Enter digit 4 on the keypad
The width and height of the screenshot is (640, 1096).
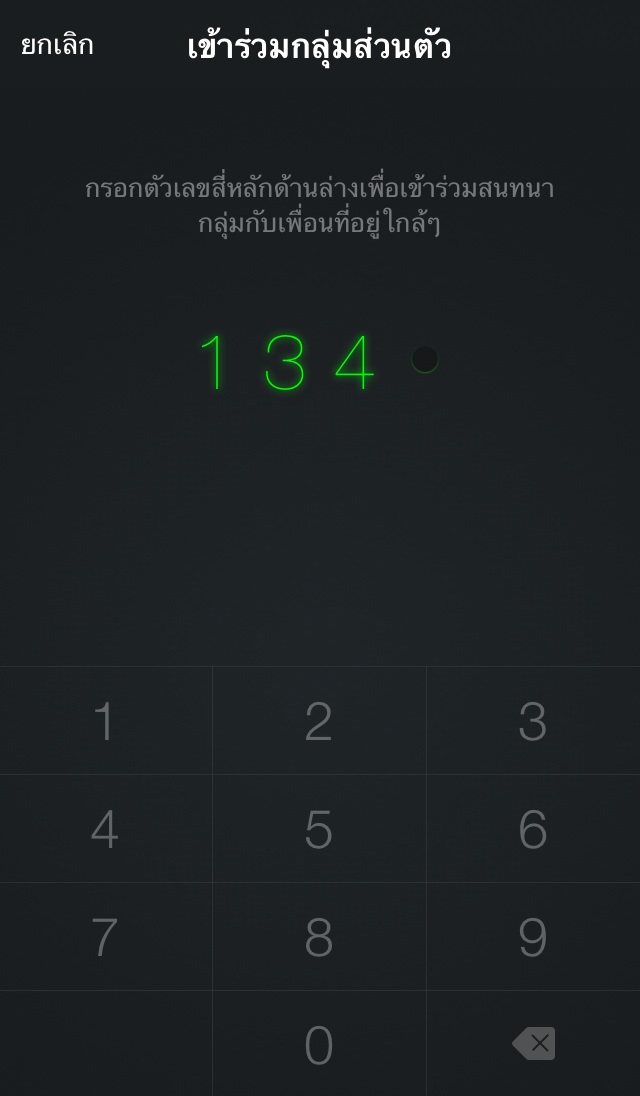106,828
